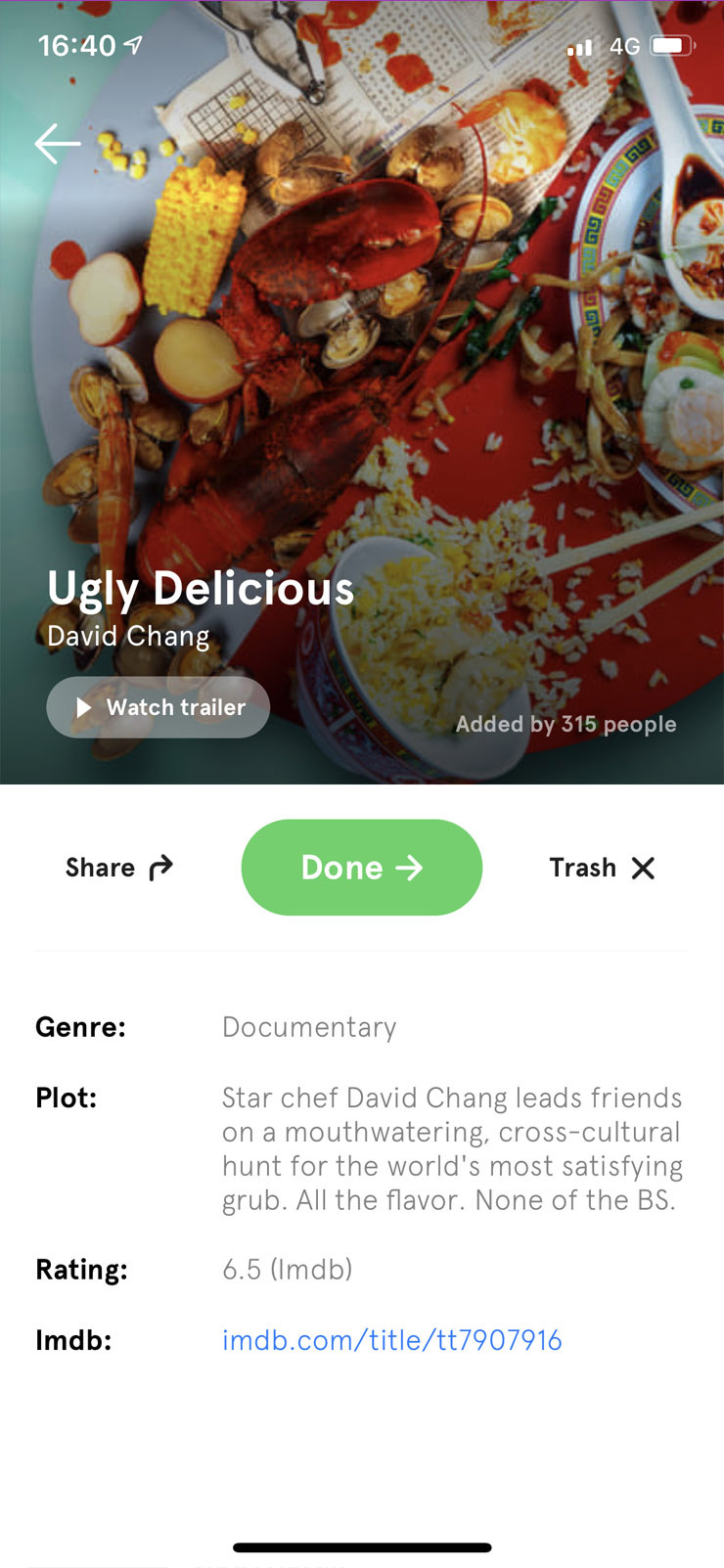Share Ugly Delicious
Image resolution: width=724 pixels, height=1568 pixels.
pos(118,868)
